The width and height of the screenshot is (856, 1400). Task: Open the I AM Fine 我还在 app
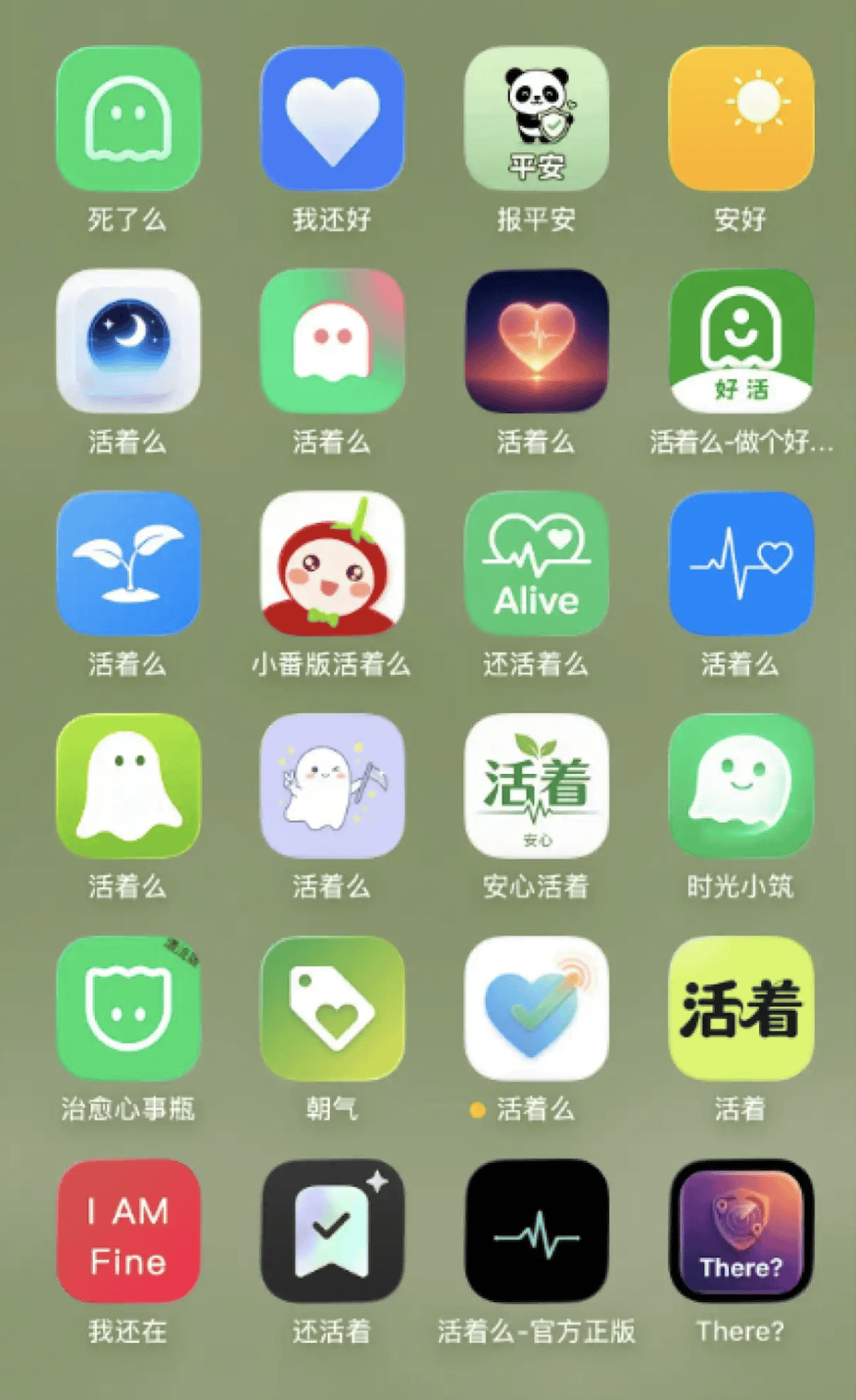(129, 1230)
